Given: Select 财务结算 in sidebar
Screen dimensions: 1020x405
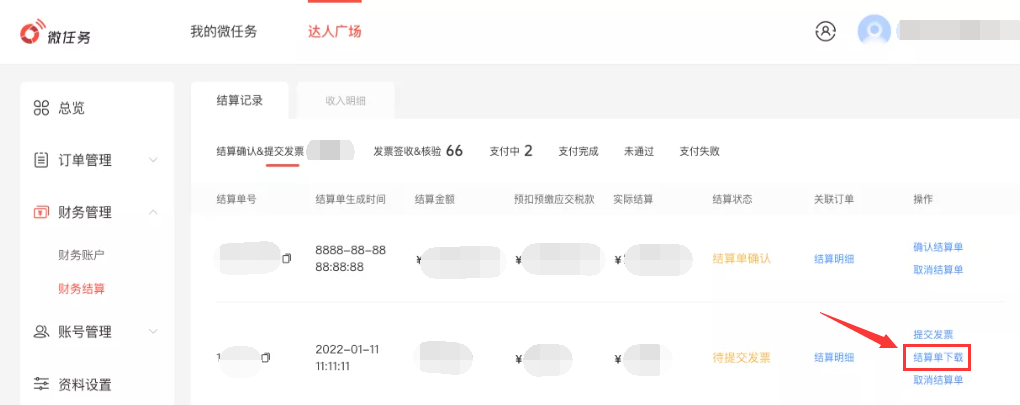Looking at the screenshot, I should pyautogui.click(x=81, y=289).
